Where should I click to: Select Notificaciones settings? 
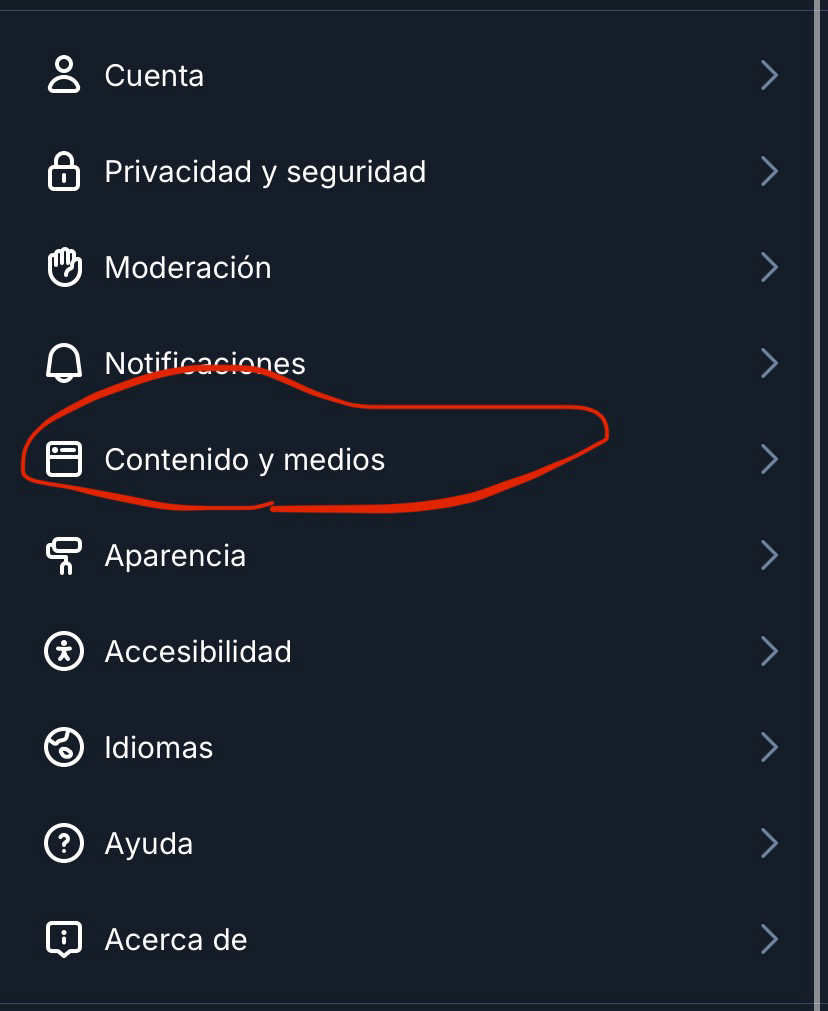205,363
